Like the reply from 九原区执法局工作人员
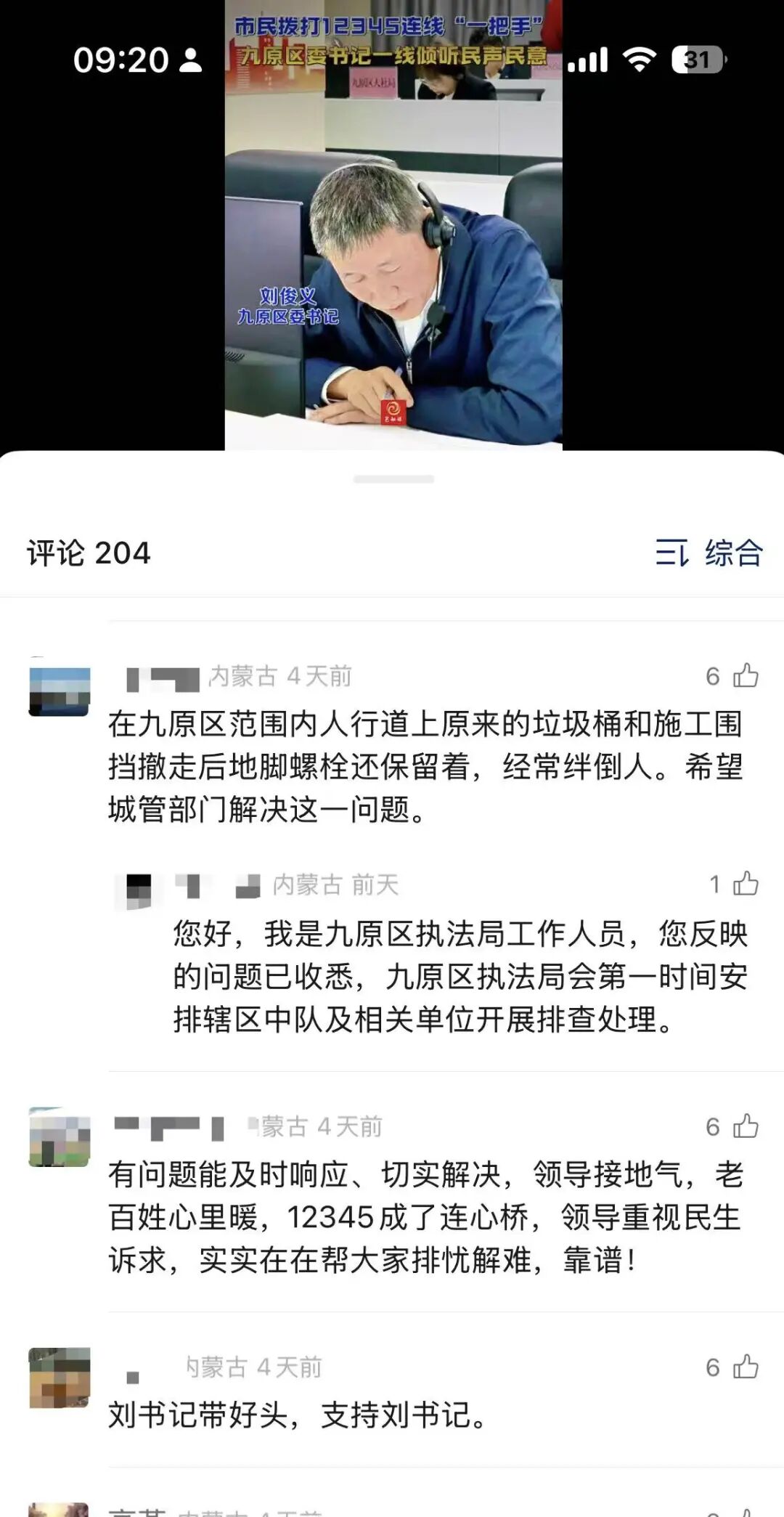 [745, 884]
